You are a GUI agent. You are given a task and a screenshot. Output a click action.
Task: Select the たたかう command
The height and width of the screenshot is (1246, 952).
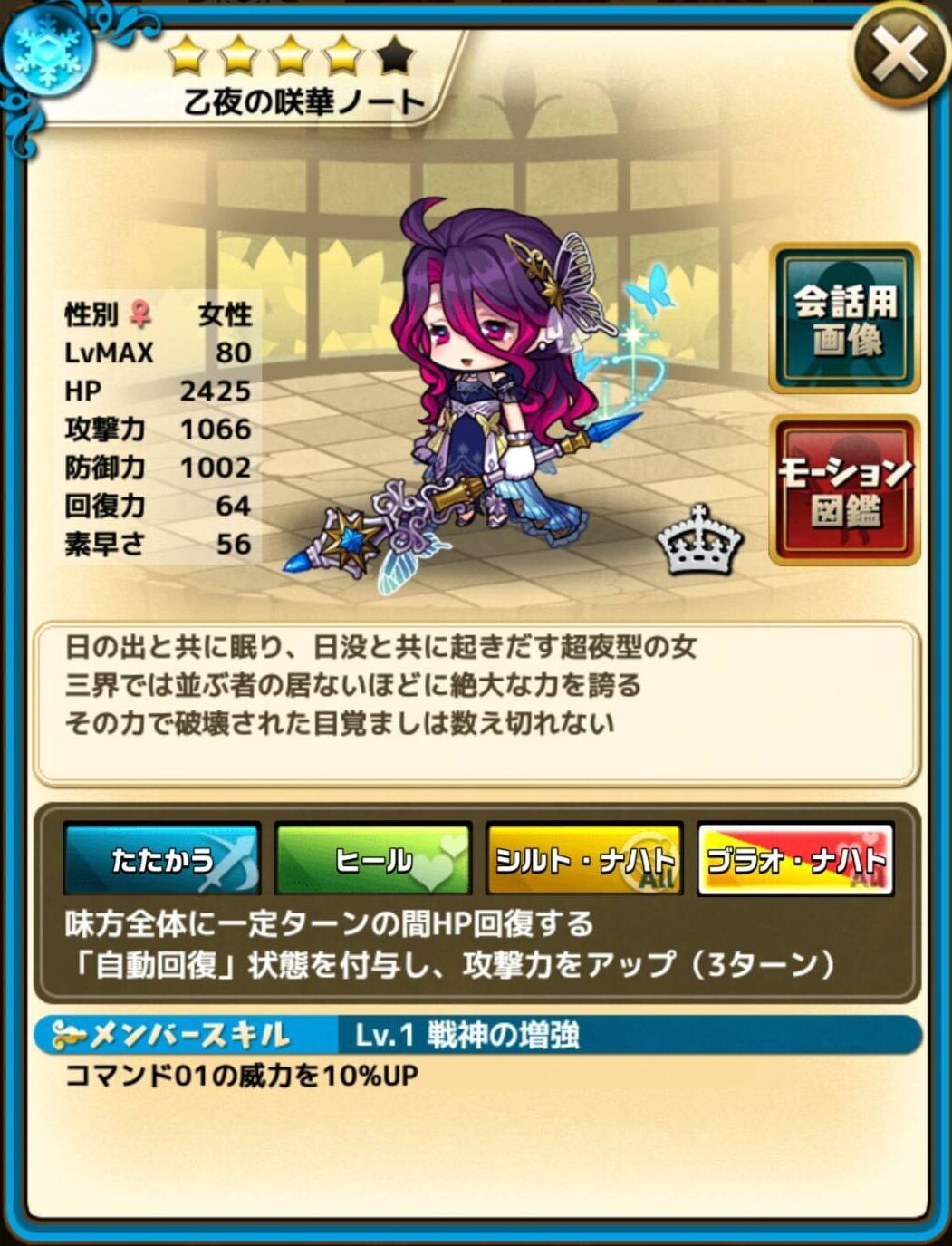(162, 858)
